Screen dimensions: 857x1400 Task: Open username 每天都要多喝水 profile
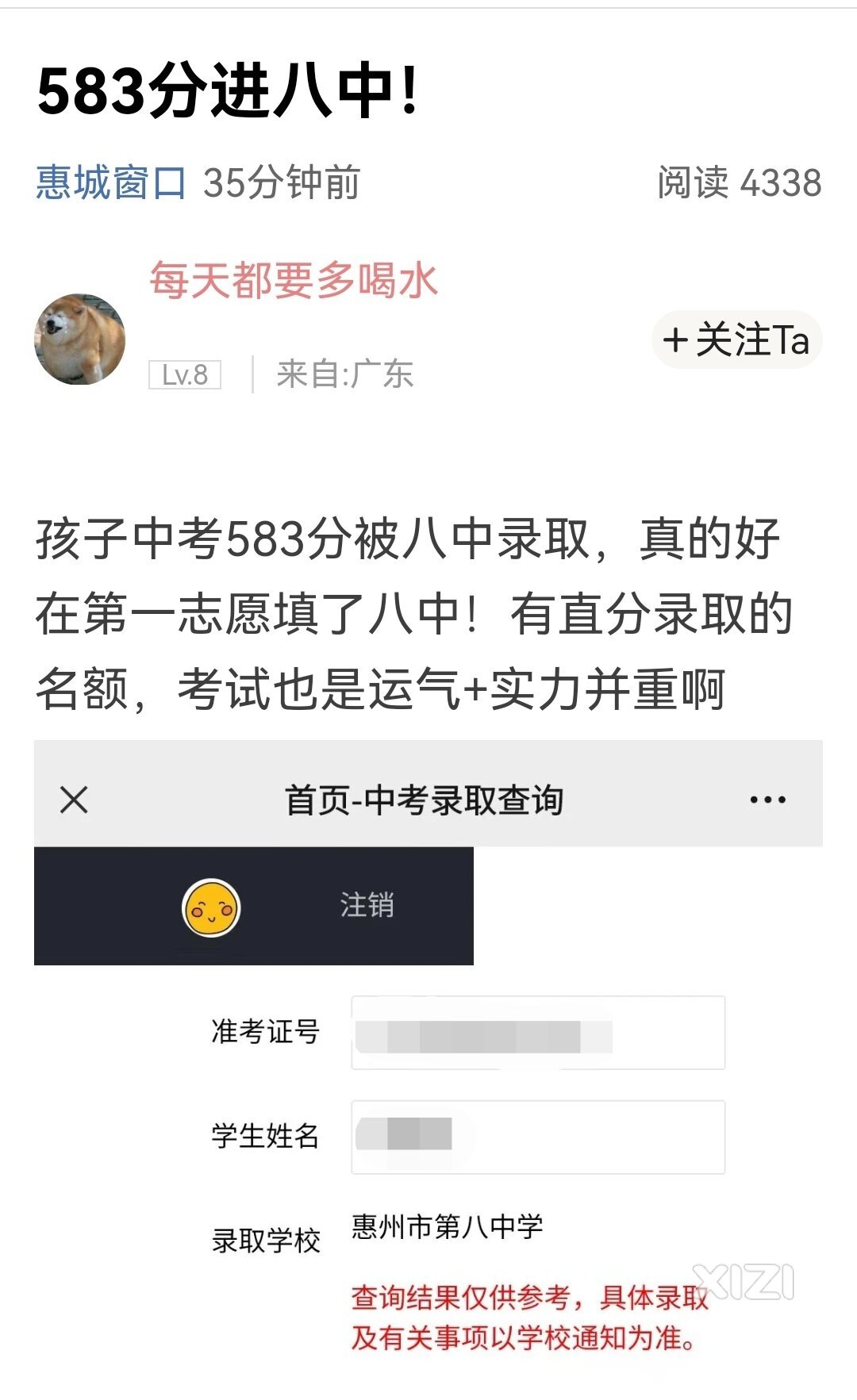click(x=294, y=280)
